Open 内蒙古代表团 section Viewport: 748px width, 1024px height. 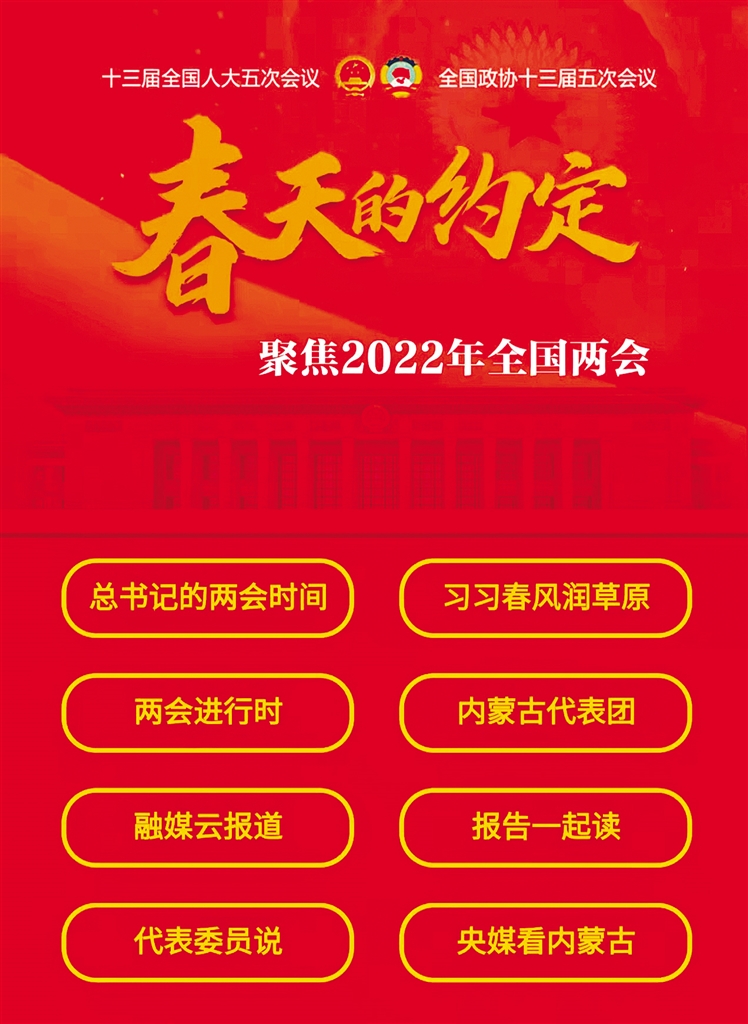point(545,712)
